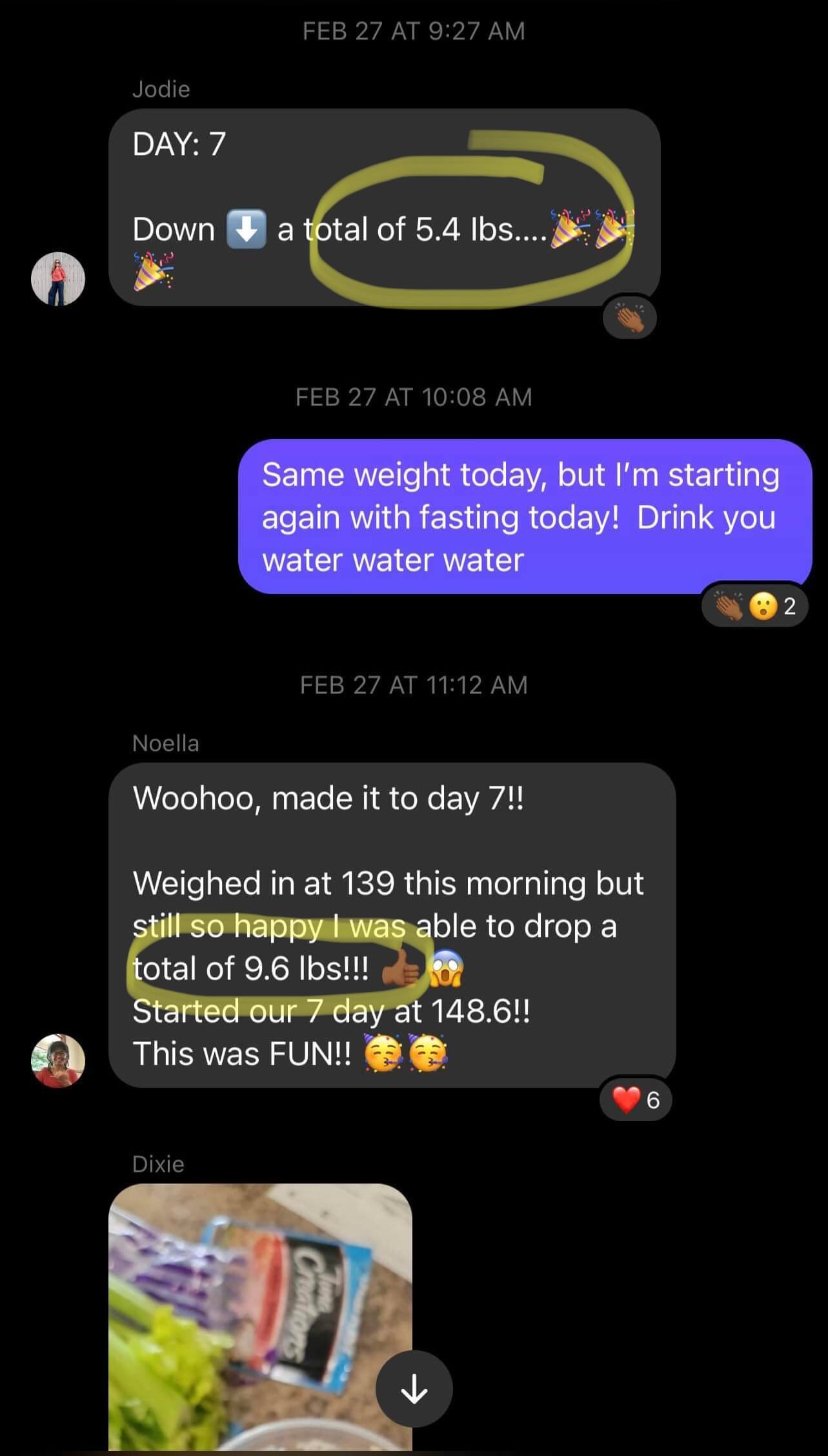Open heart reactions on Noella's message
The image size is (828, 1456).
tap(636, 1100)
